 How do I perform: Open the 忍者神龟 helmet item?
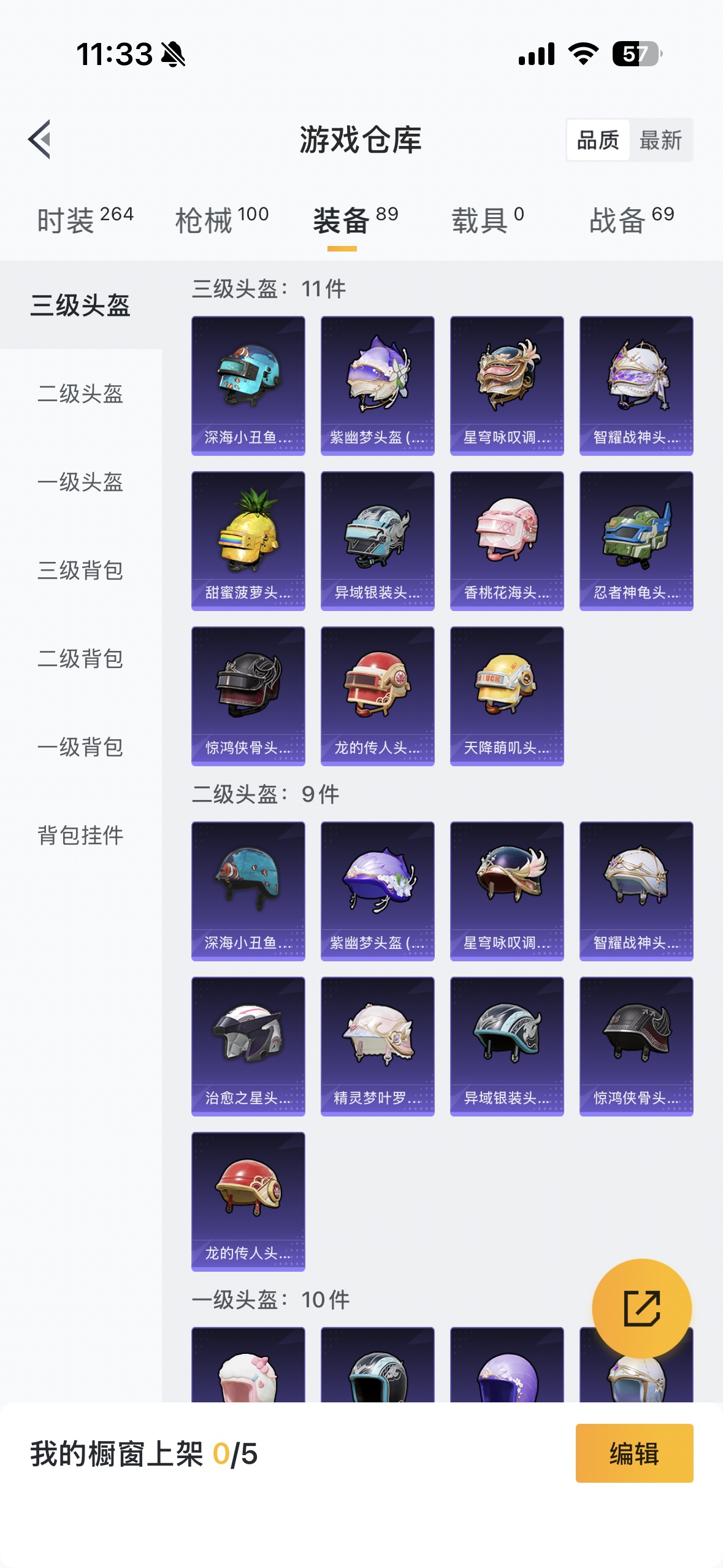[635, 540]
